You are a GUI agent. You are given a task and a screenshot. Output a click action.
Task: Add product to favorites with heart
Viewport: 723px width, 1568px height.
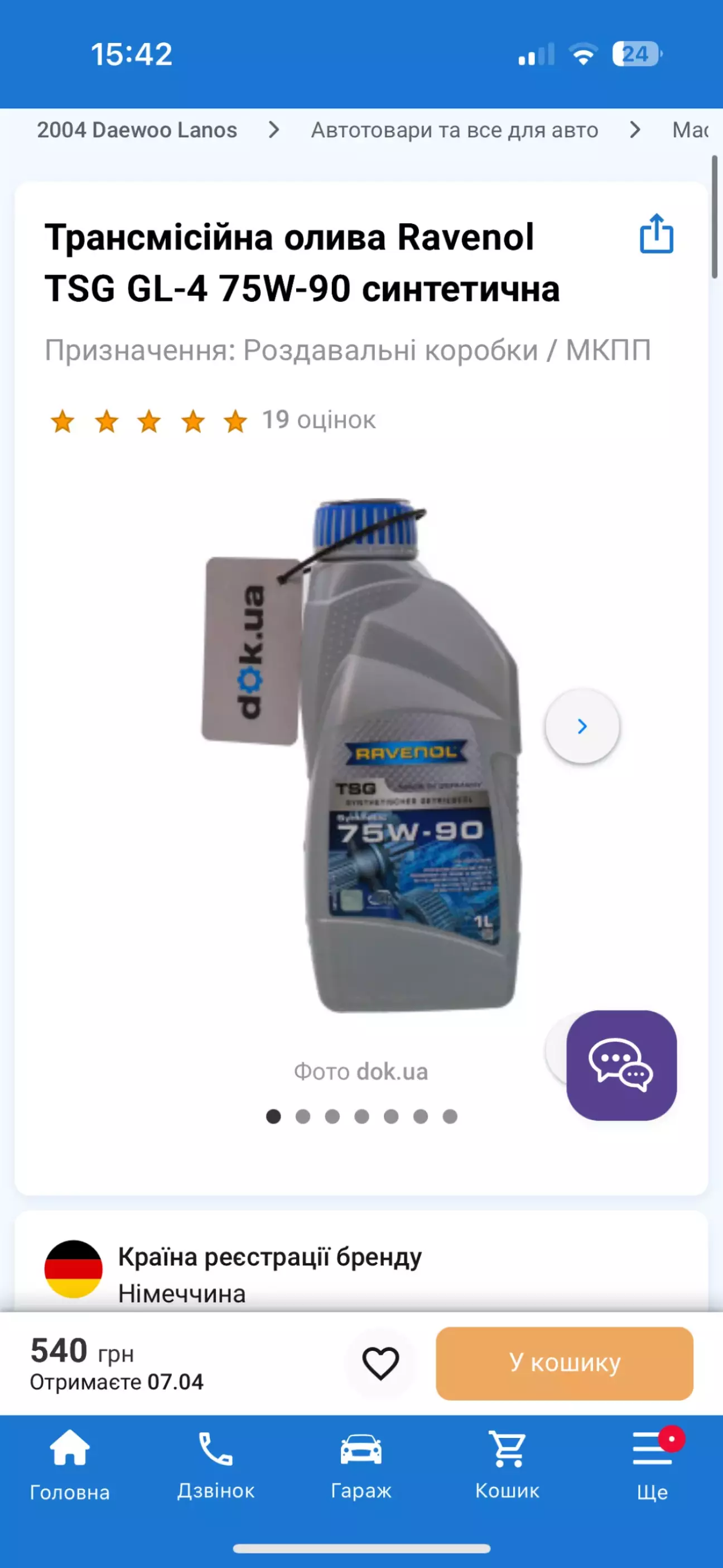[380, 1364]
